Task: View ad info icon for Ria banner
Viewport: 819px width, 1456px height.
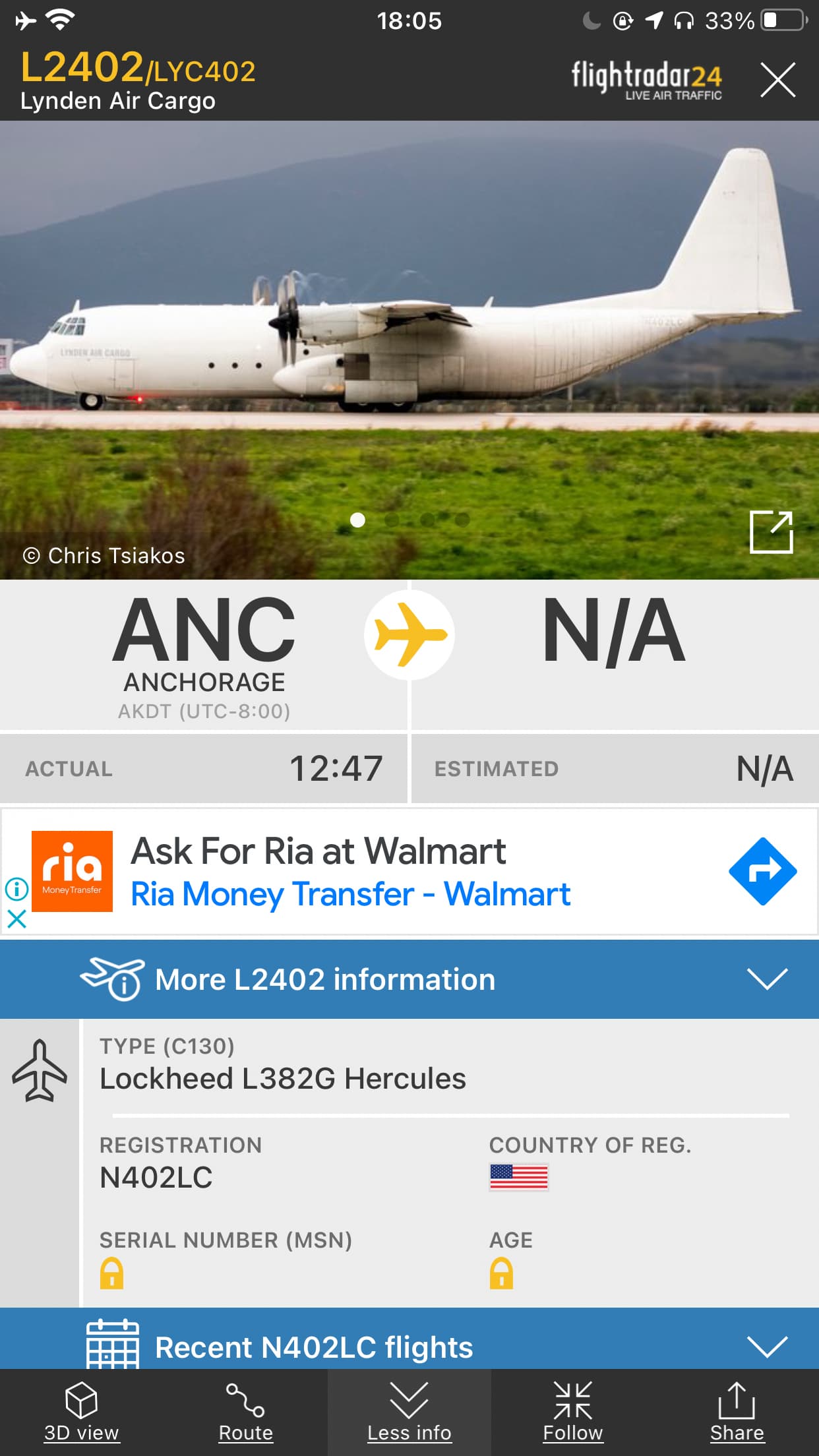Action: click(16, 889)
